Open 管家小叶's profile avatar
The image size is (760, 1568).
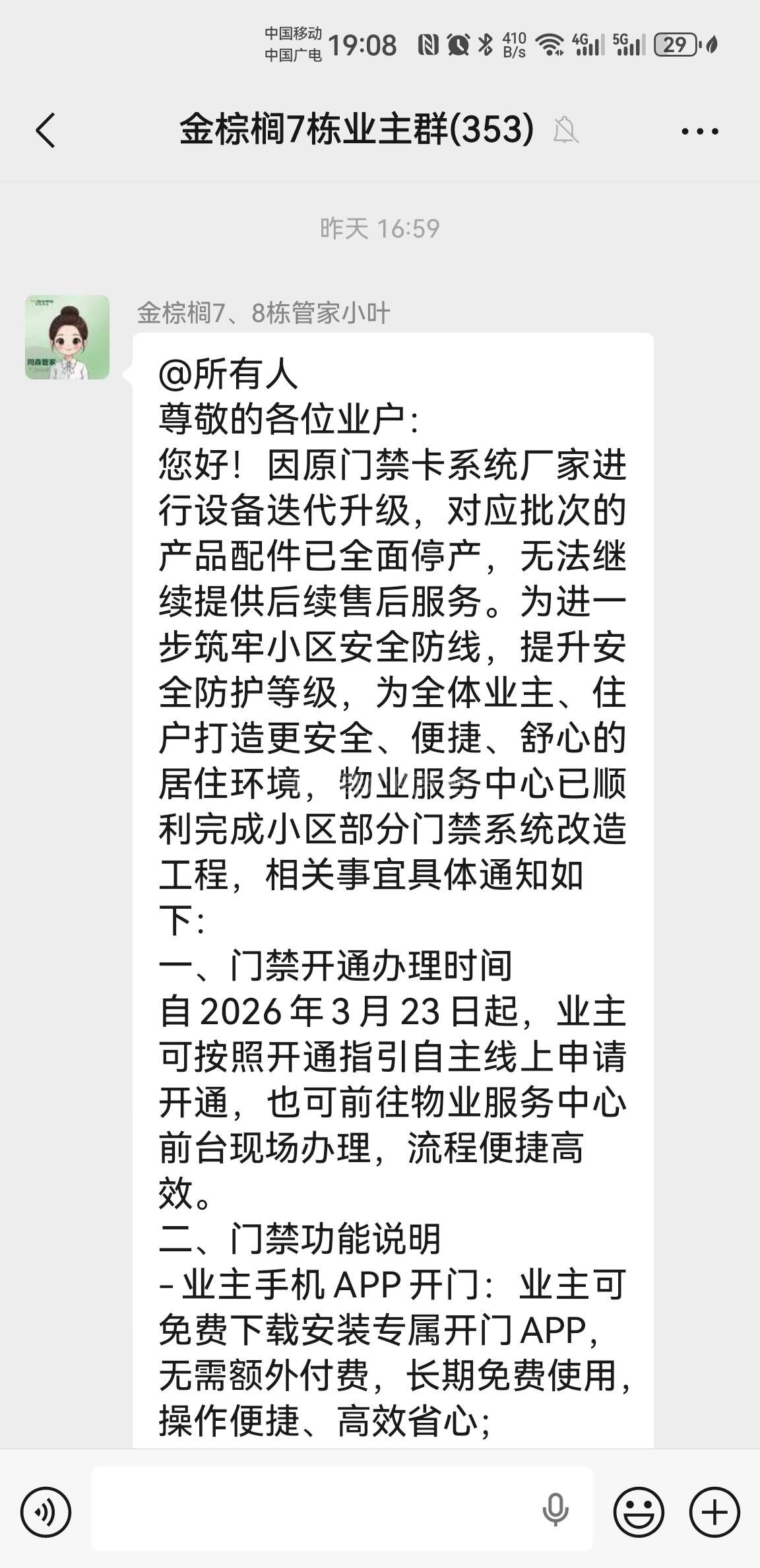click(x=67, y=337)
